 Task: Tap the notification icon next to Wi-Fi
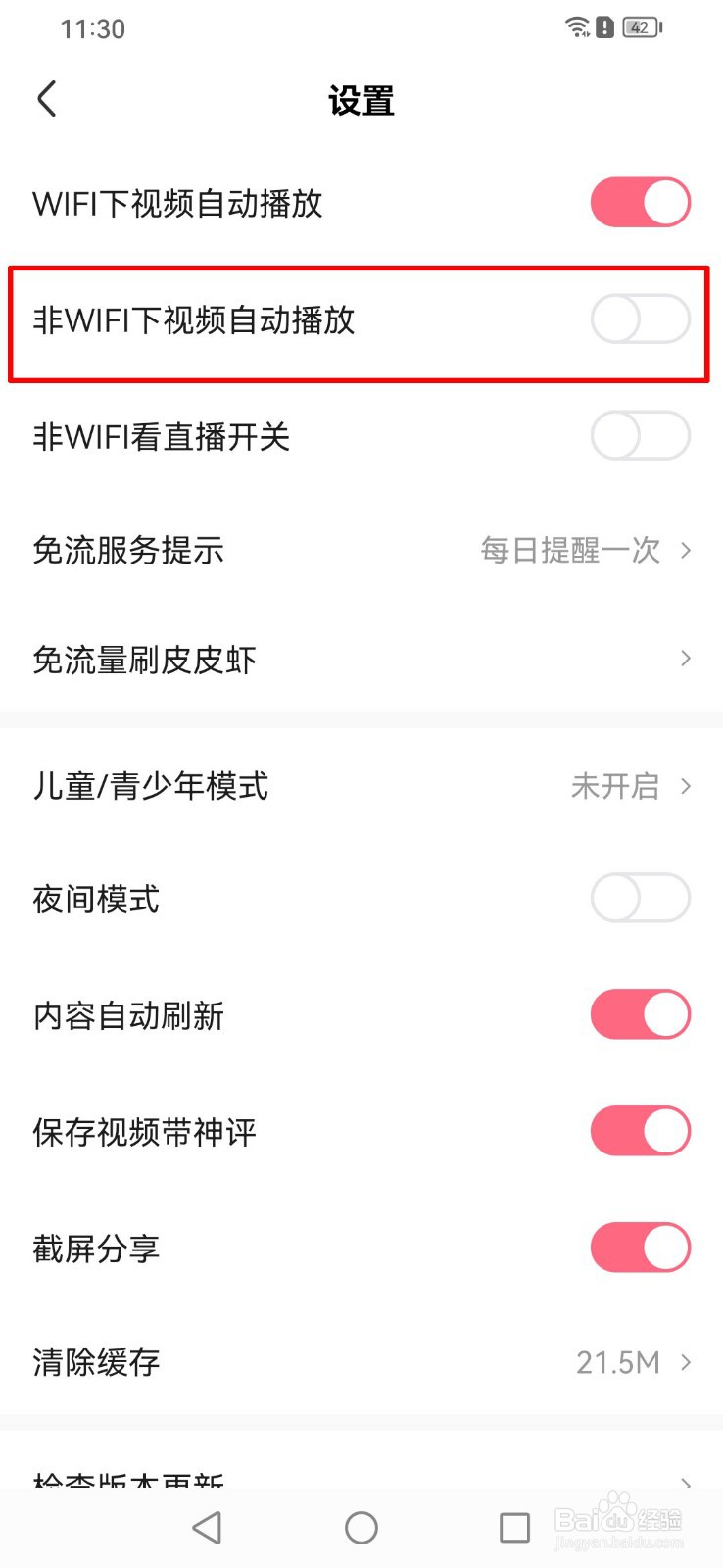[x=604, y=26]
